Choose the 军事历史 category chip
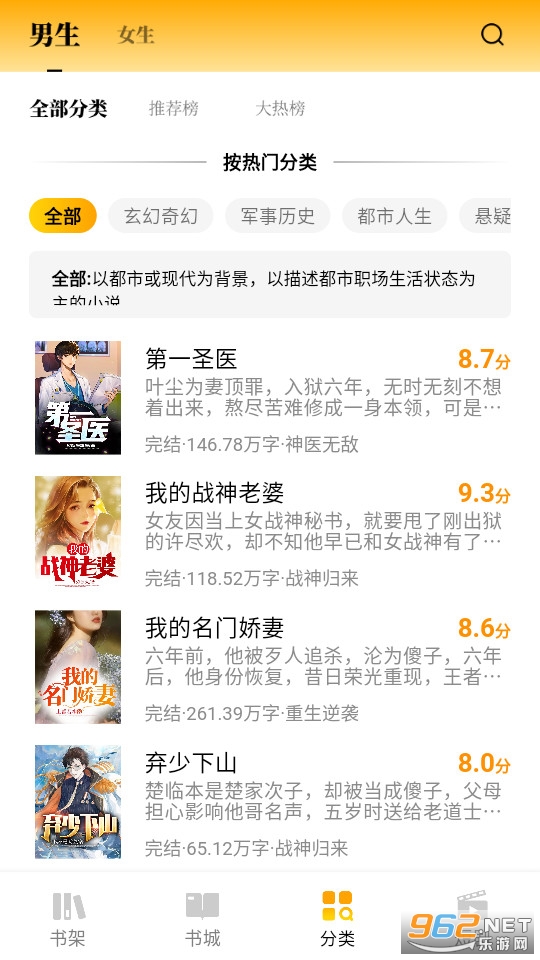The width and height of the screenshot is (540, 960). (277, 216)
